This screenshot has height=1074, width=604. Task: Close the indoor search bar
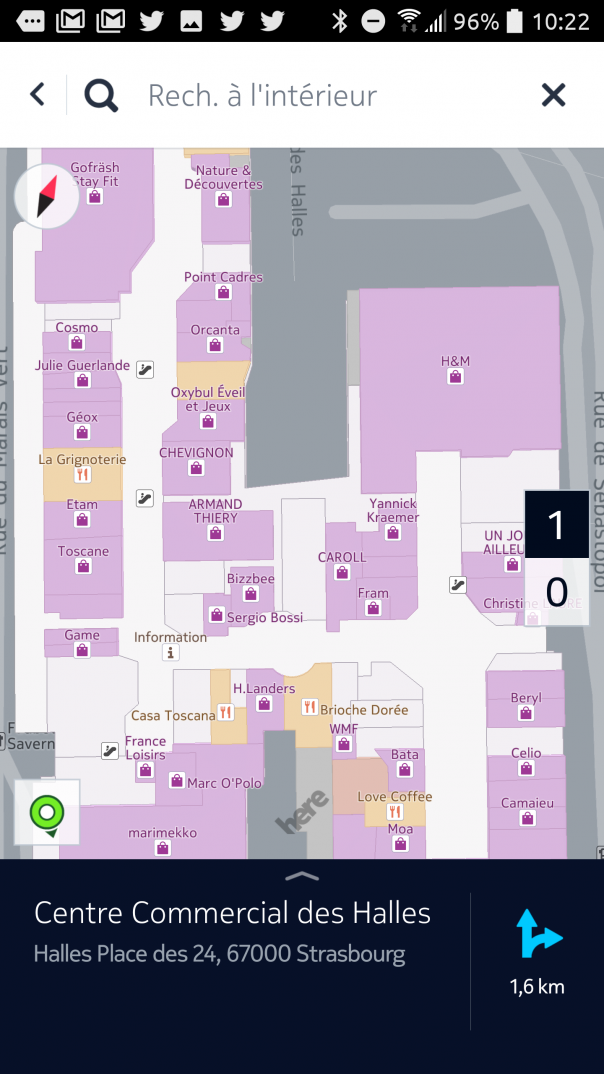[553, 95]
